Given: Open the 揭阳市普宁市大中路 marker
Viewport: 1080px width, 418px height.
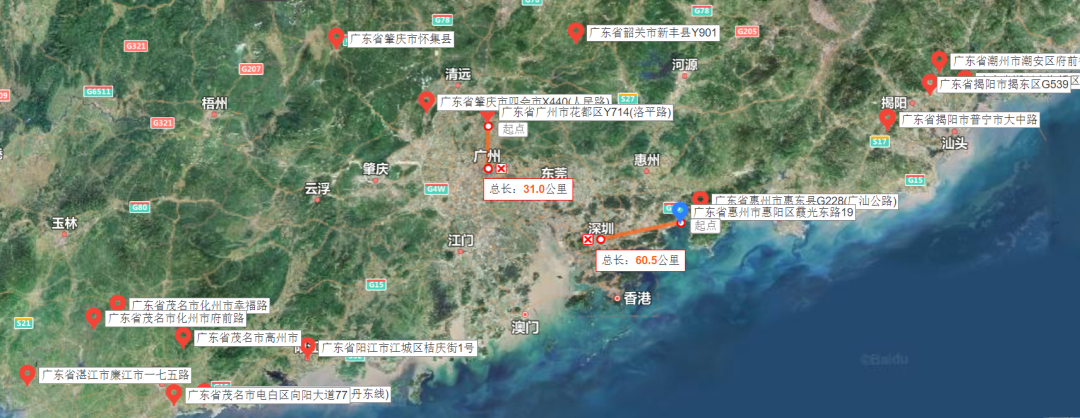Looking at the screenshot, I should [887, 119].
